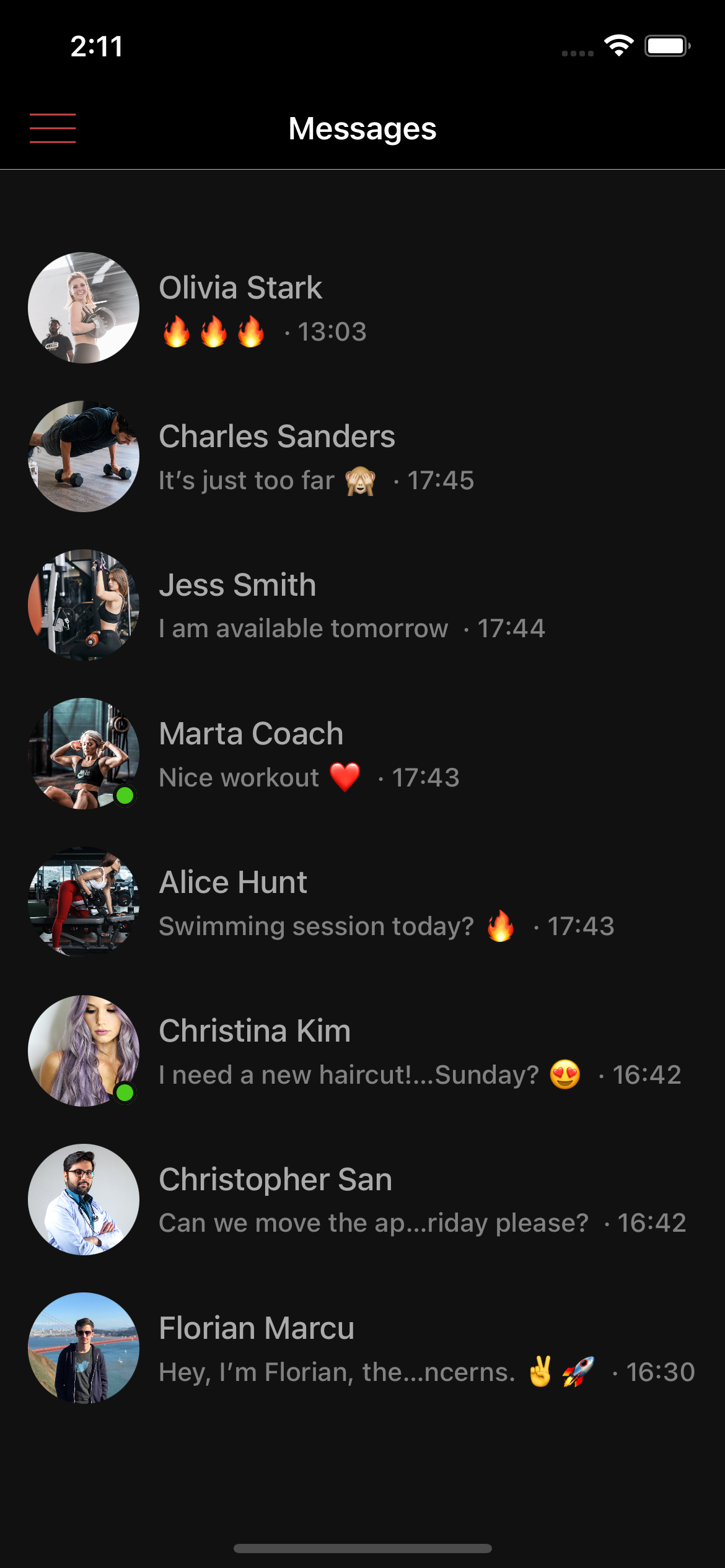Open Charles Sanders conversation
The width and height of the screenshot is (725, 1568).
(x=362, y=456)
